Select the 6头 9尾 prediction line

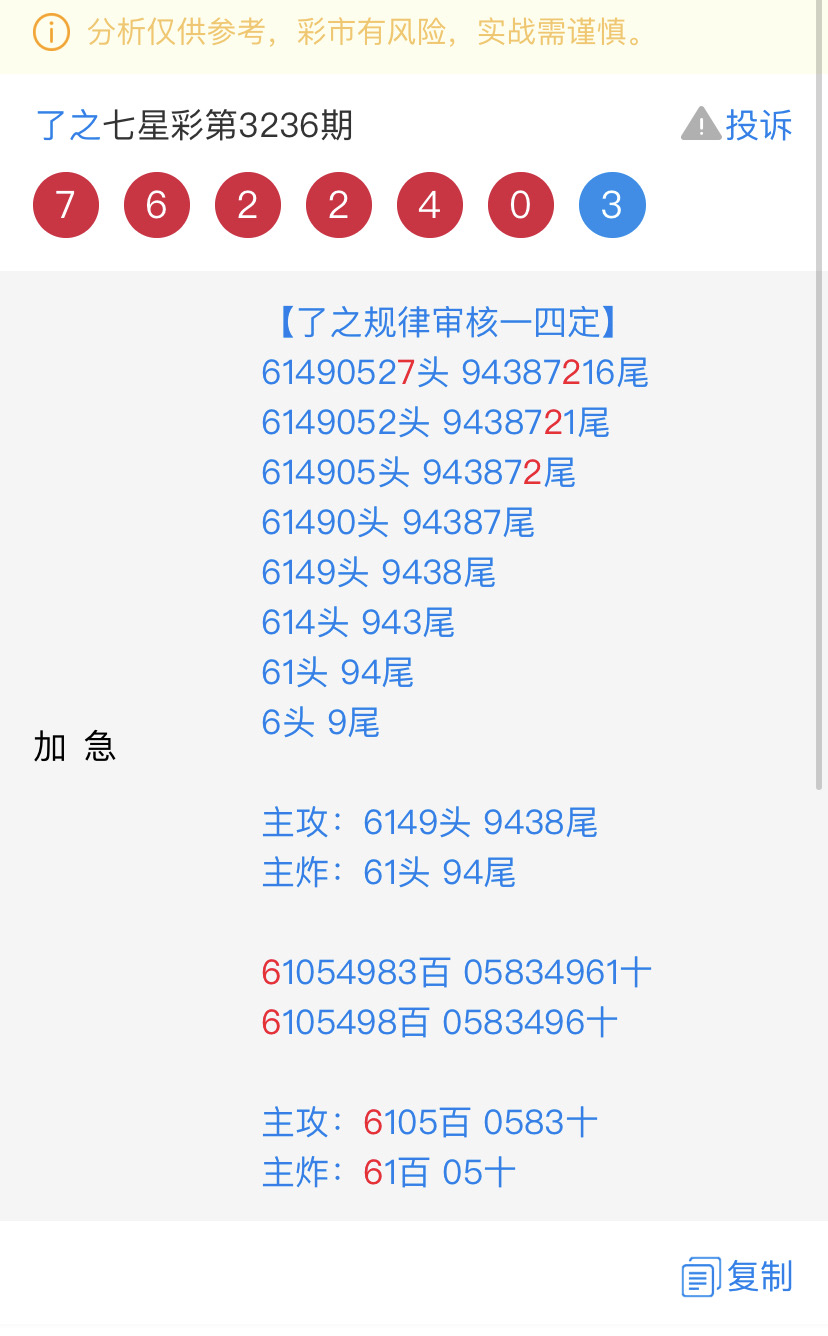click(320, 722)
